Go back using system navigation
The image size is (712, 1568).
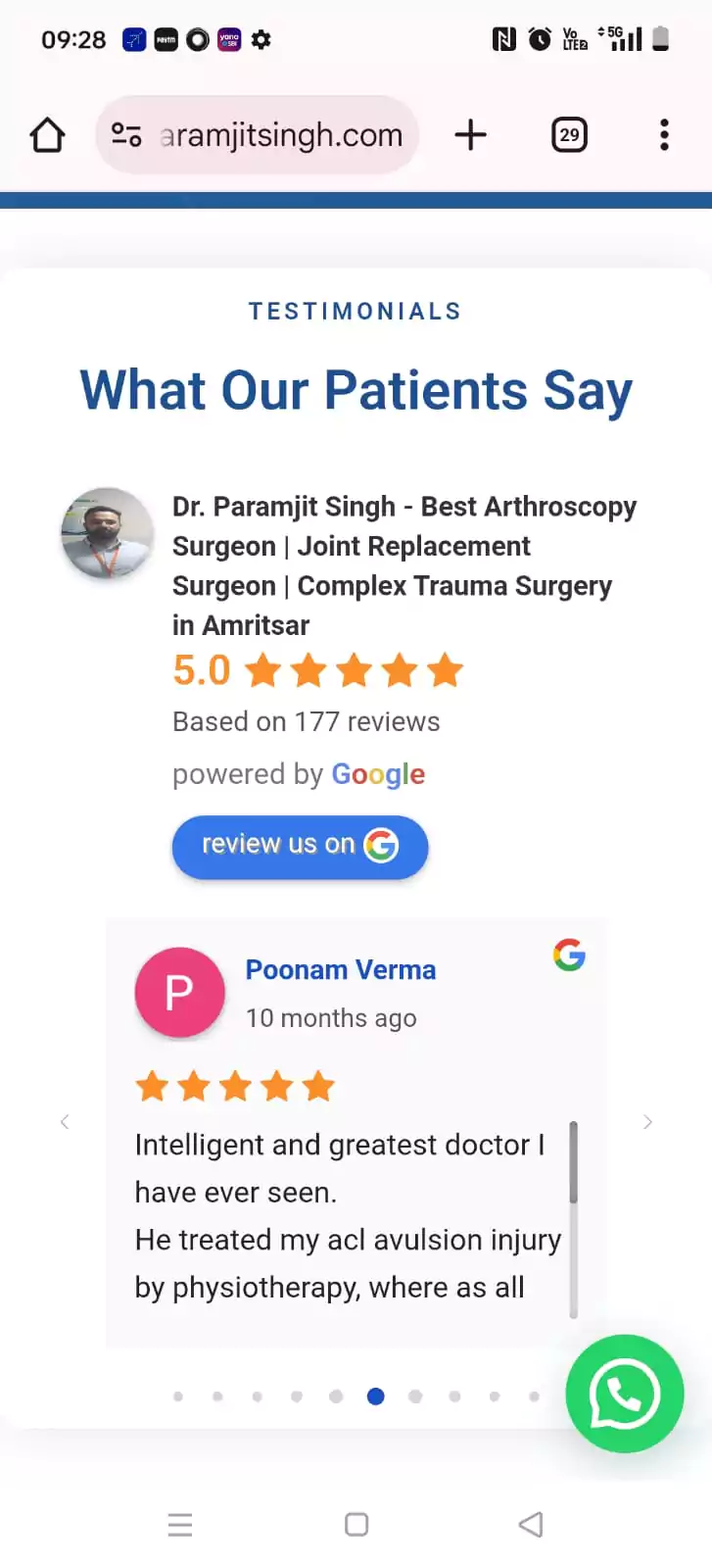pos(531,1524)
